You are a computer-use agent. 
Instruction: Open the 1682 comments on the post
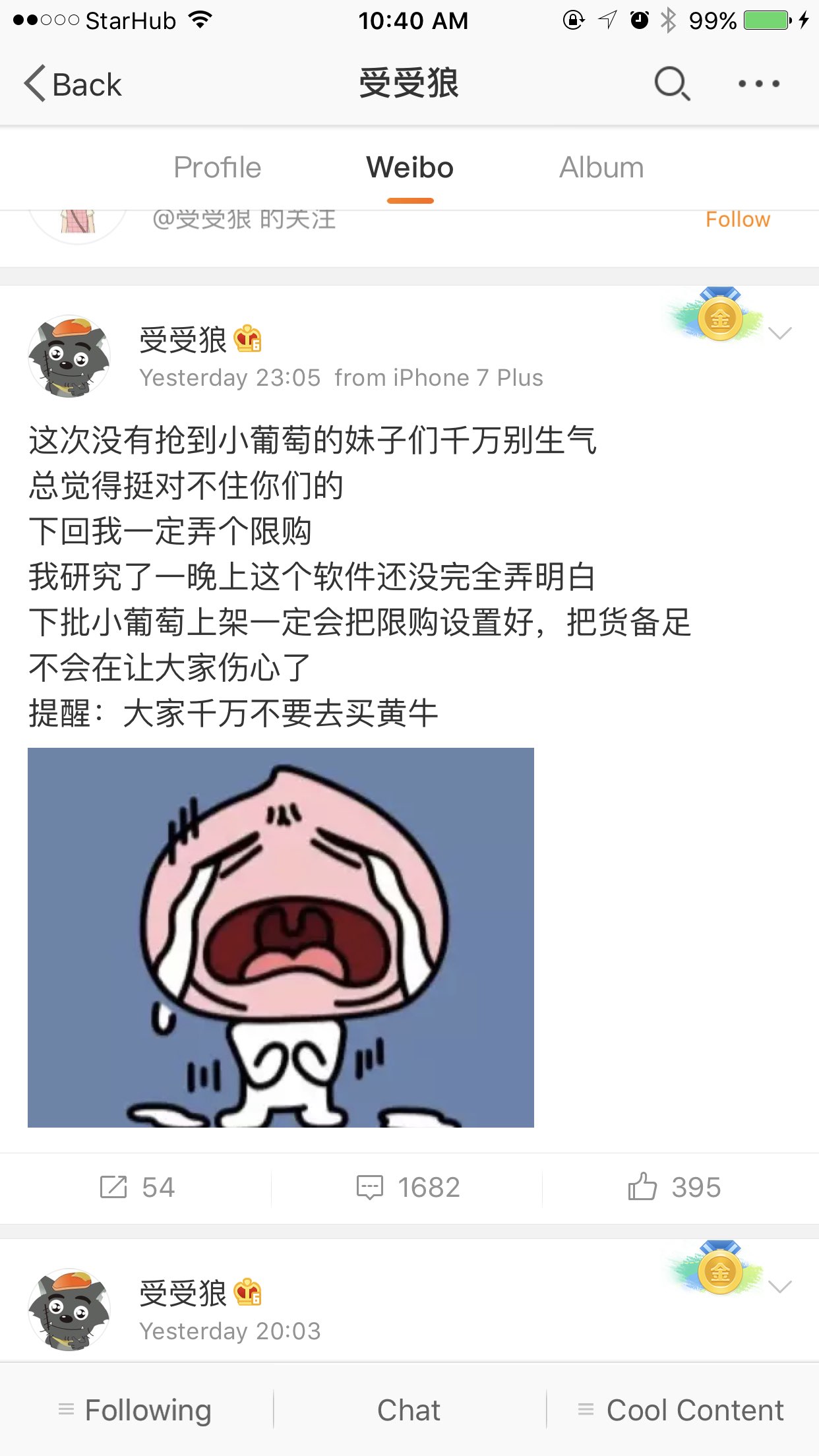409,1188
